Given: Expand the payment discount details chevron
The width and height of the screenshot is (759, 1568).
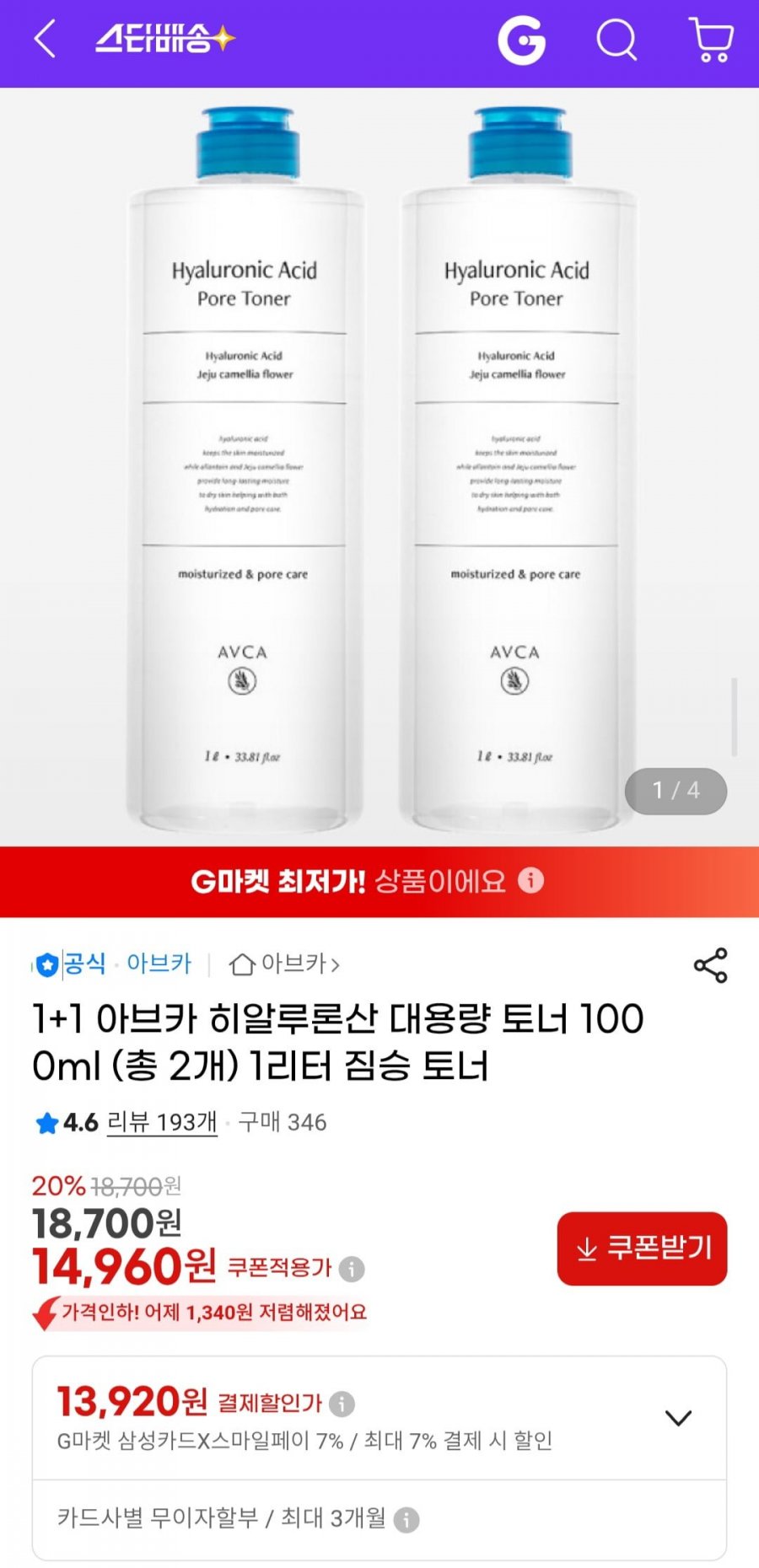Looking at the screenshot, I should pyautogui.click(x=678, y=1417).
